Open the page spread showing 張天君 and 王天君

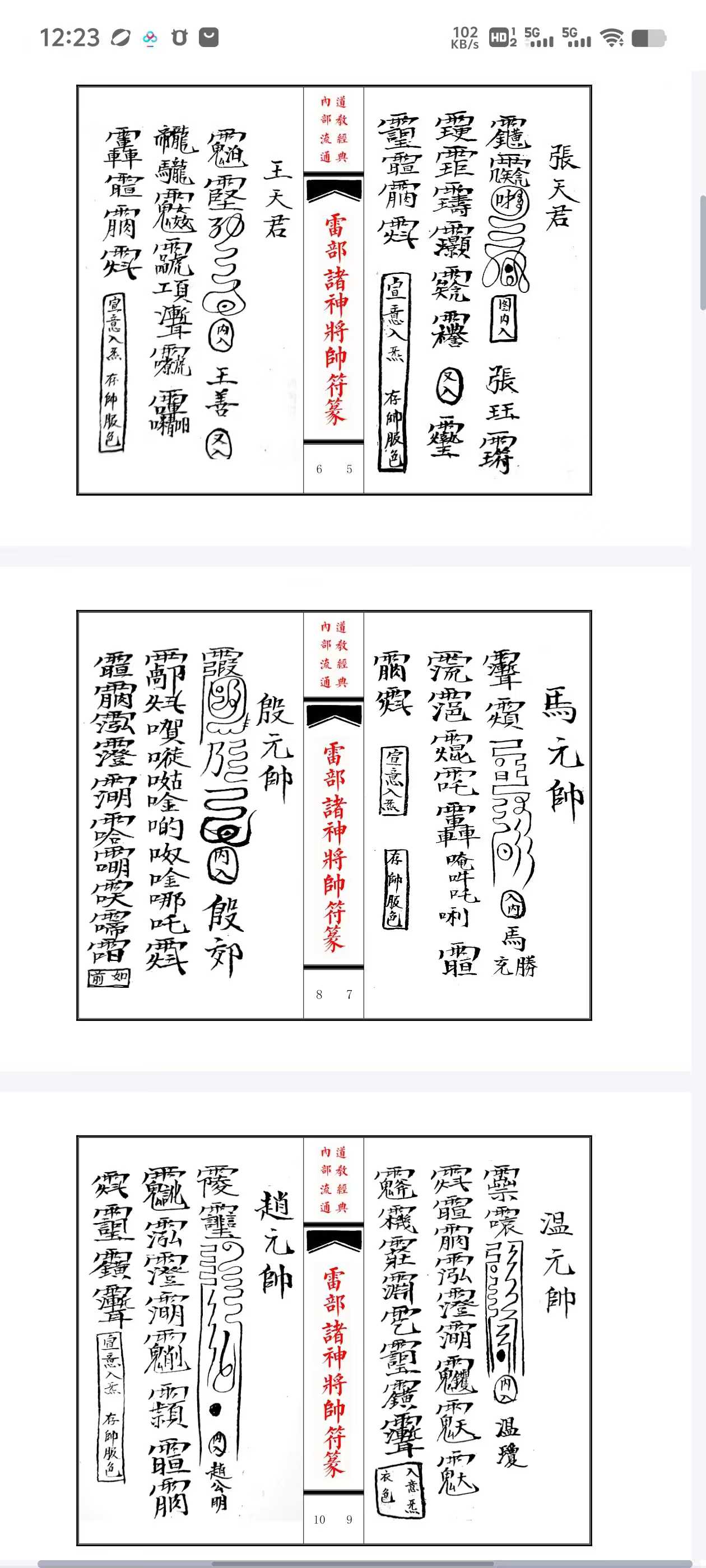pos(334,290)
